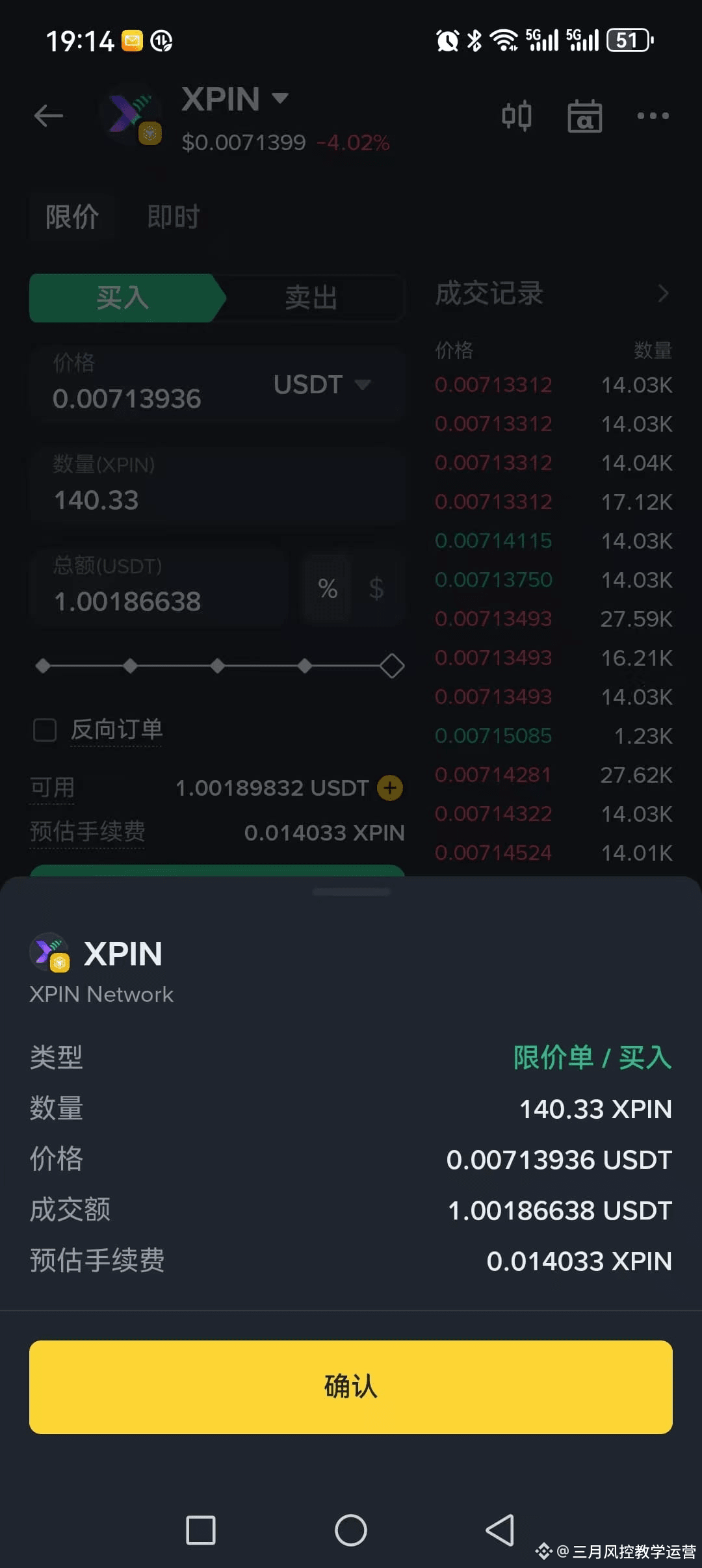Open the USDT currency dropdown
This screenshot has width=702, height=1568.
(x=322, y=385)
